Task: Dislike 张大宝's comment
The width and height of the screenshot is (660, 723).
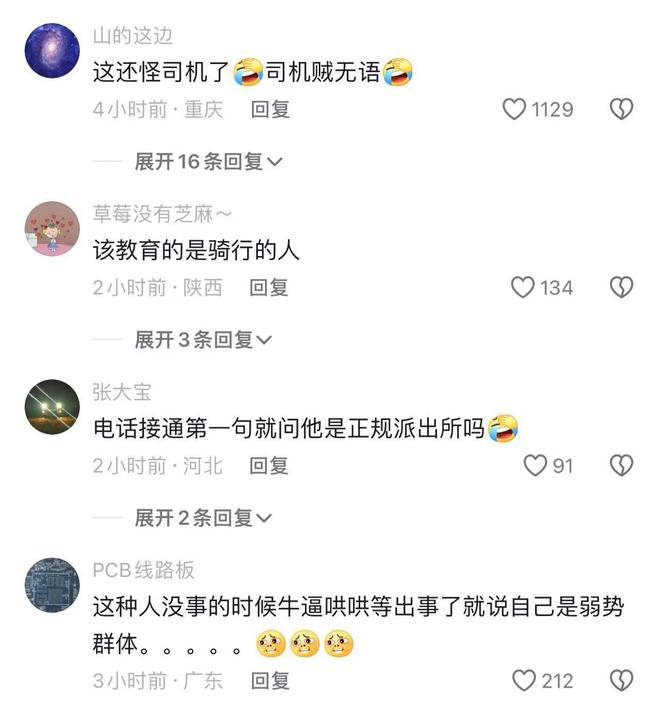Action: [621, 466]
